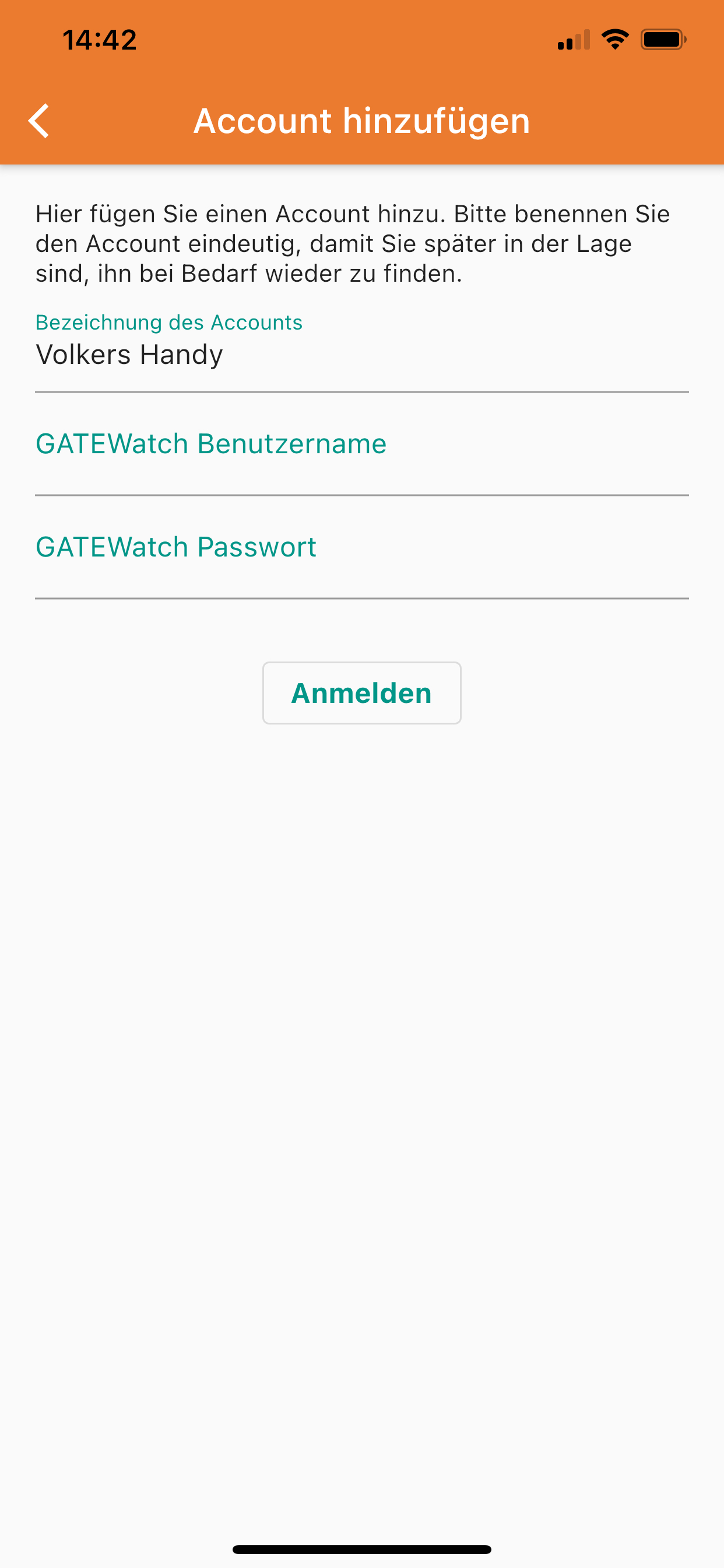
Task: Select the GATEWatch Passwort field
Action: click(361, 548)
